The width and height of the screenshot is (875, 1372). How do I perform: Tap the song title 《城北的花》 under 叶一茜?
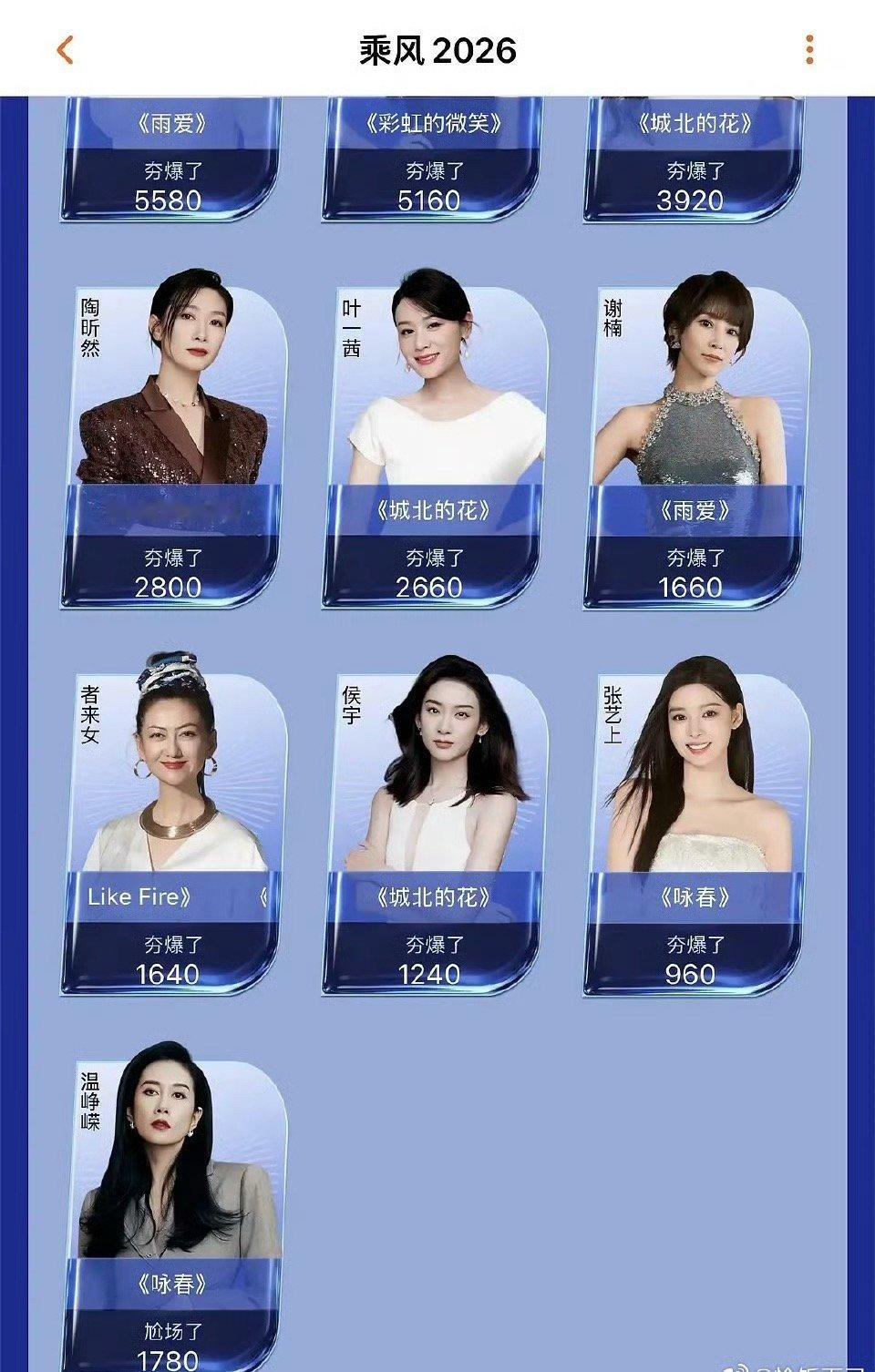435,509
